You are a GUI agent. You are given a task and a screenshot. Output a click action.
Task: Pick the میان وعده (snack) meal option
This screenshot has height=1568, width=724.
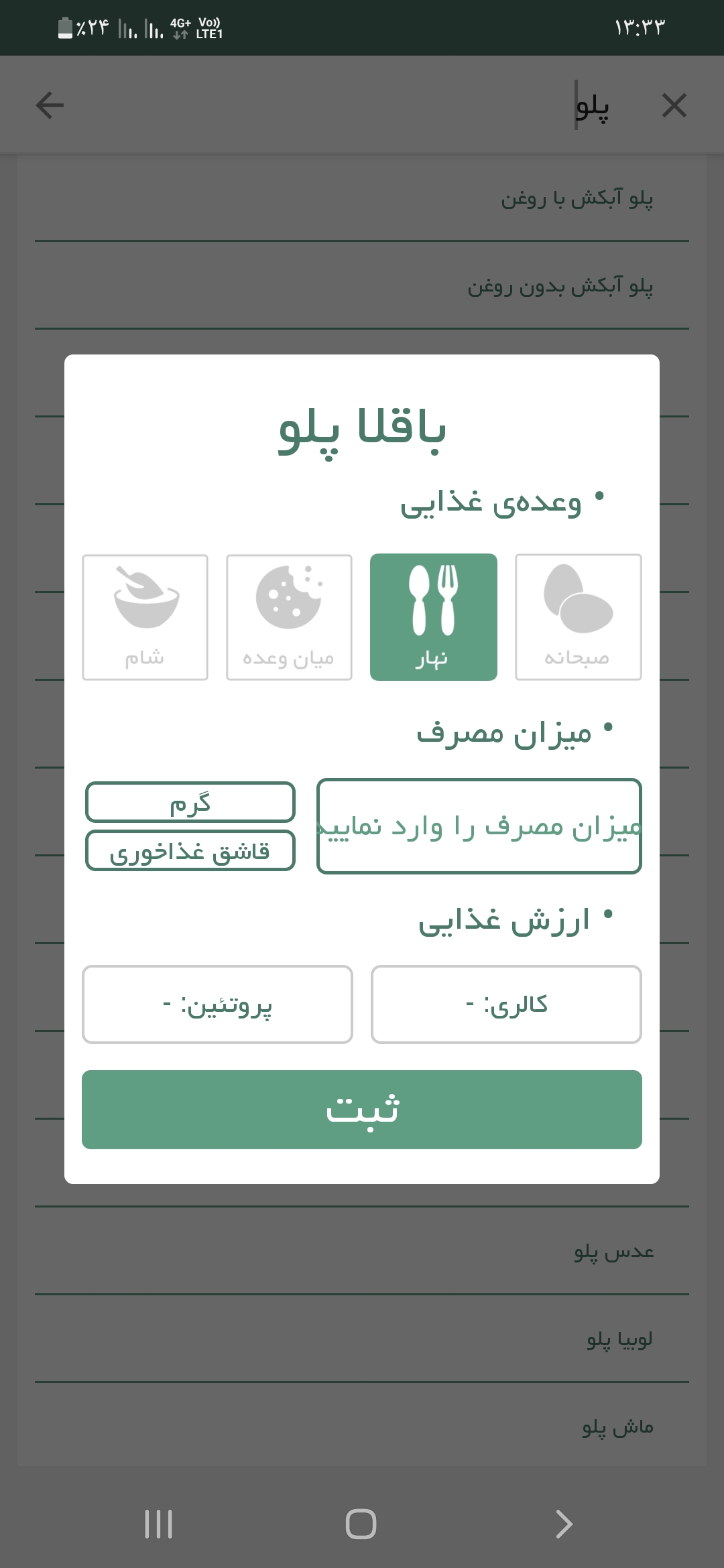pos(289,617)
